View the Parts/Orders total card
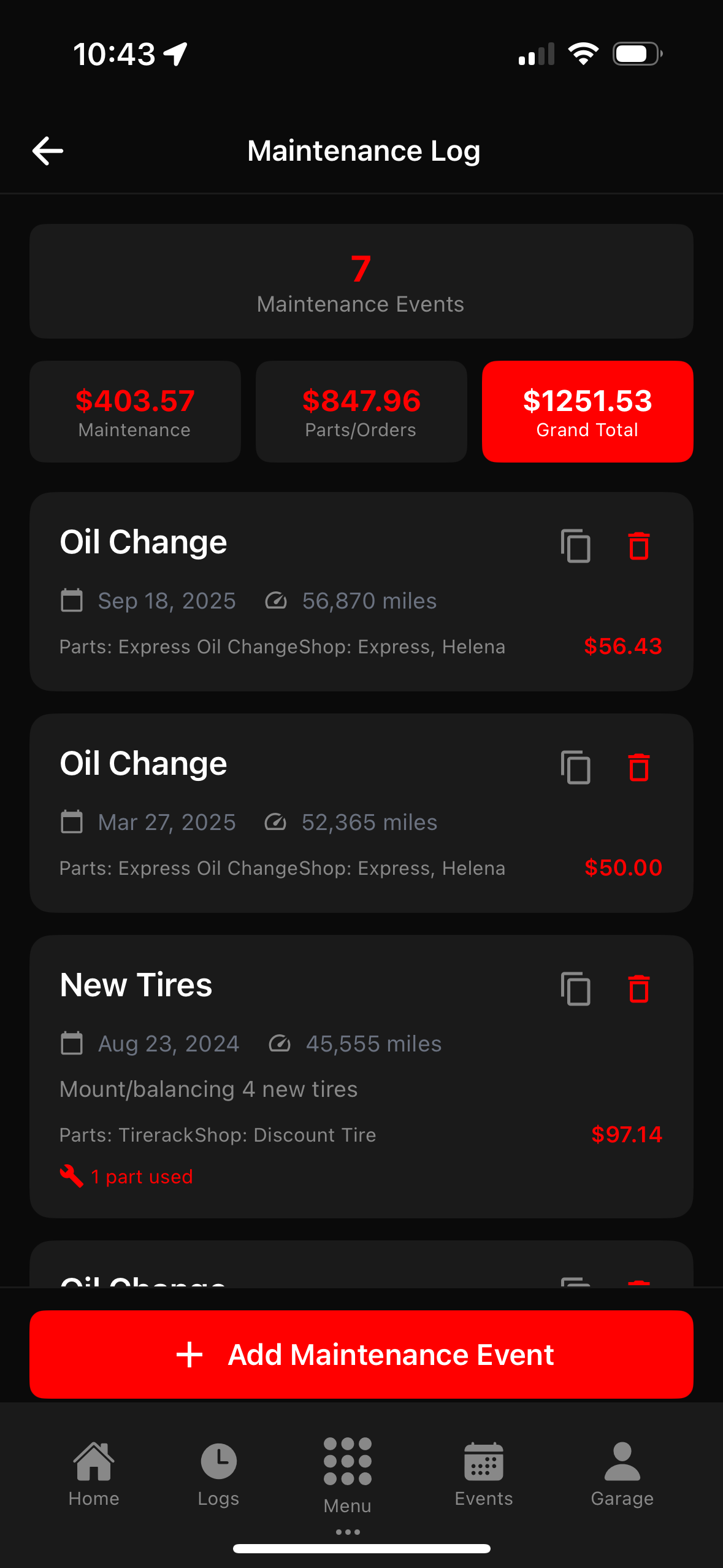The height and width of the screenshot is (1568, 723). pyautogui.click(x=361, y=411)
